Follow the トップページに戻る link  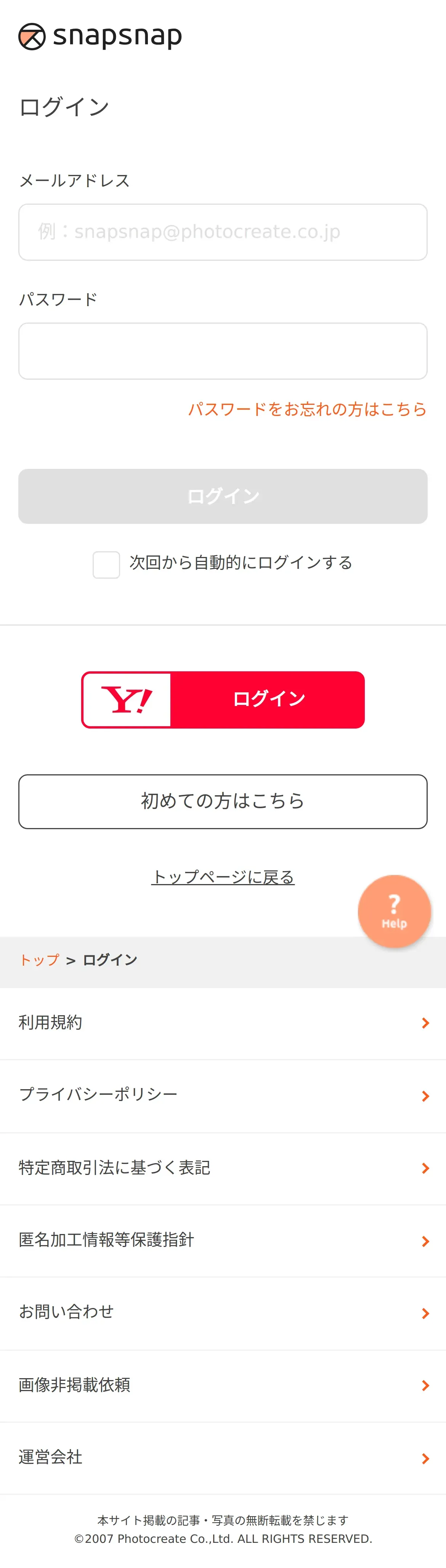(223, 877)
